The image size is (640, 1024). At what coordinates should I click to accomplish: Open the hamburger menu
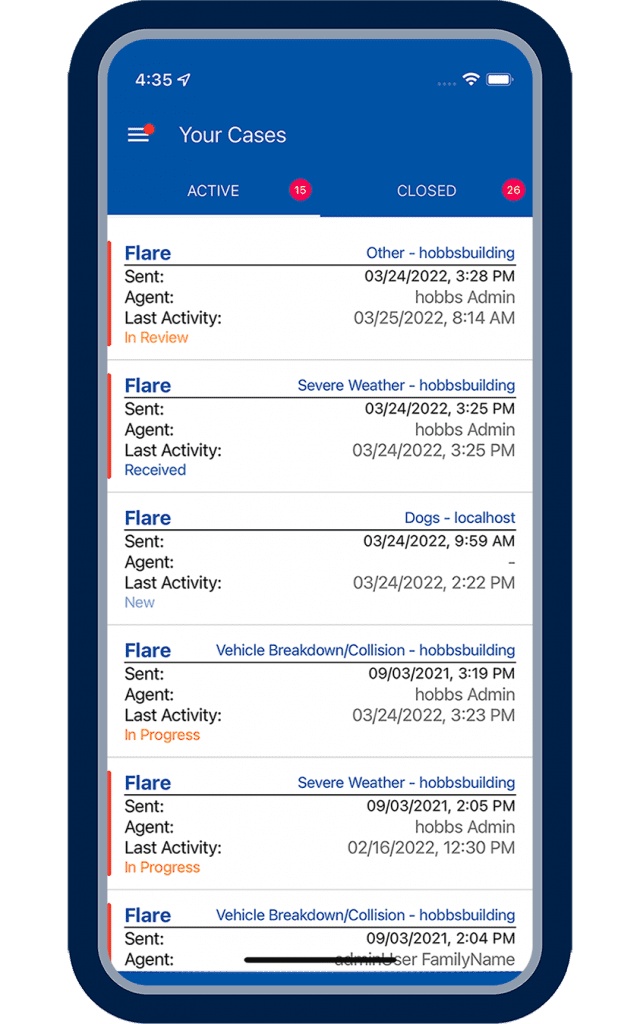pos(140,133)
